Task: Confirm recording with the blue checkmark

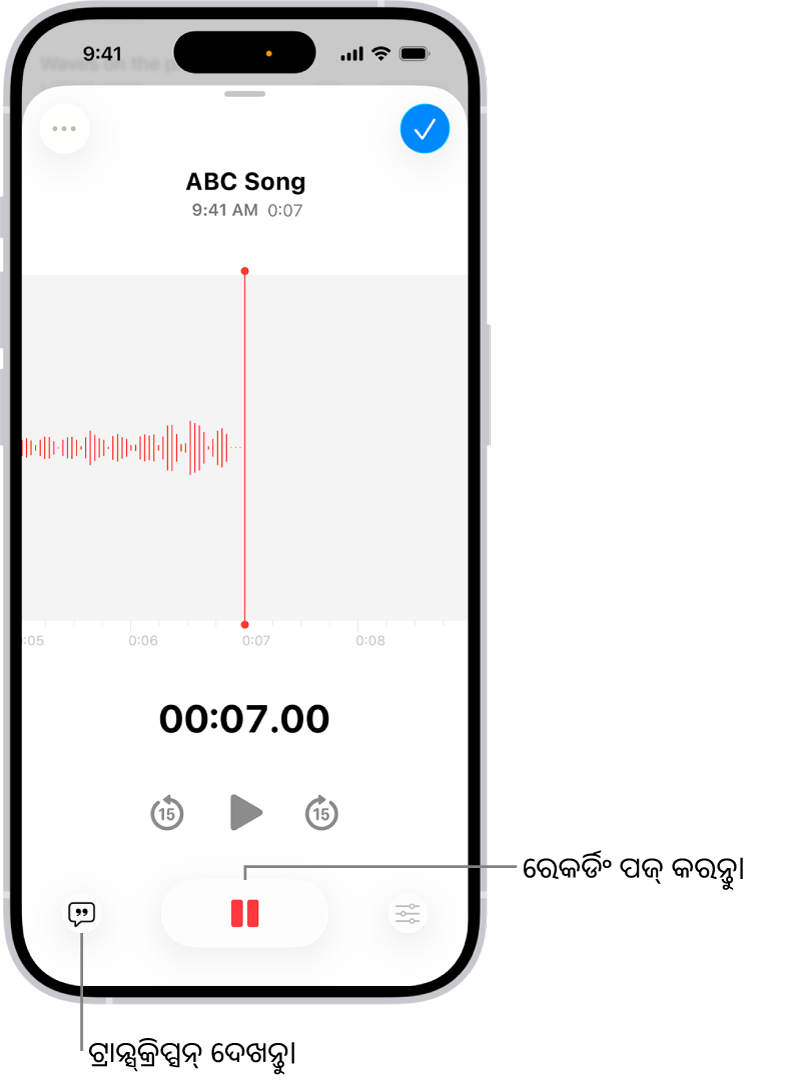Action: (425, 129)
